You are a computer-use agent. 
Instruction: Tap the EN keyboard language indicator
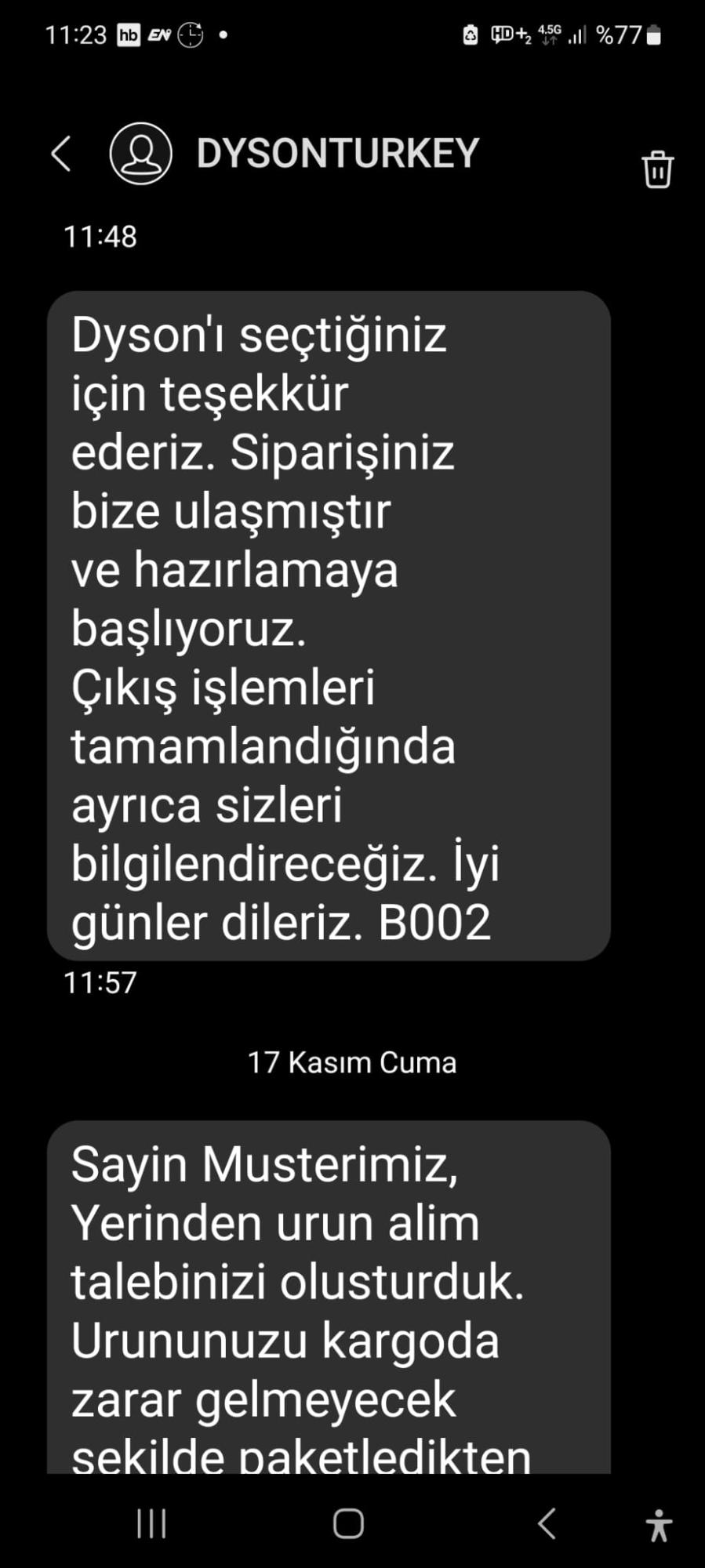[x=157, y=34]
